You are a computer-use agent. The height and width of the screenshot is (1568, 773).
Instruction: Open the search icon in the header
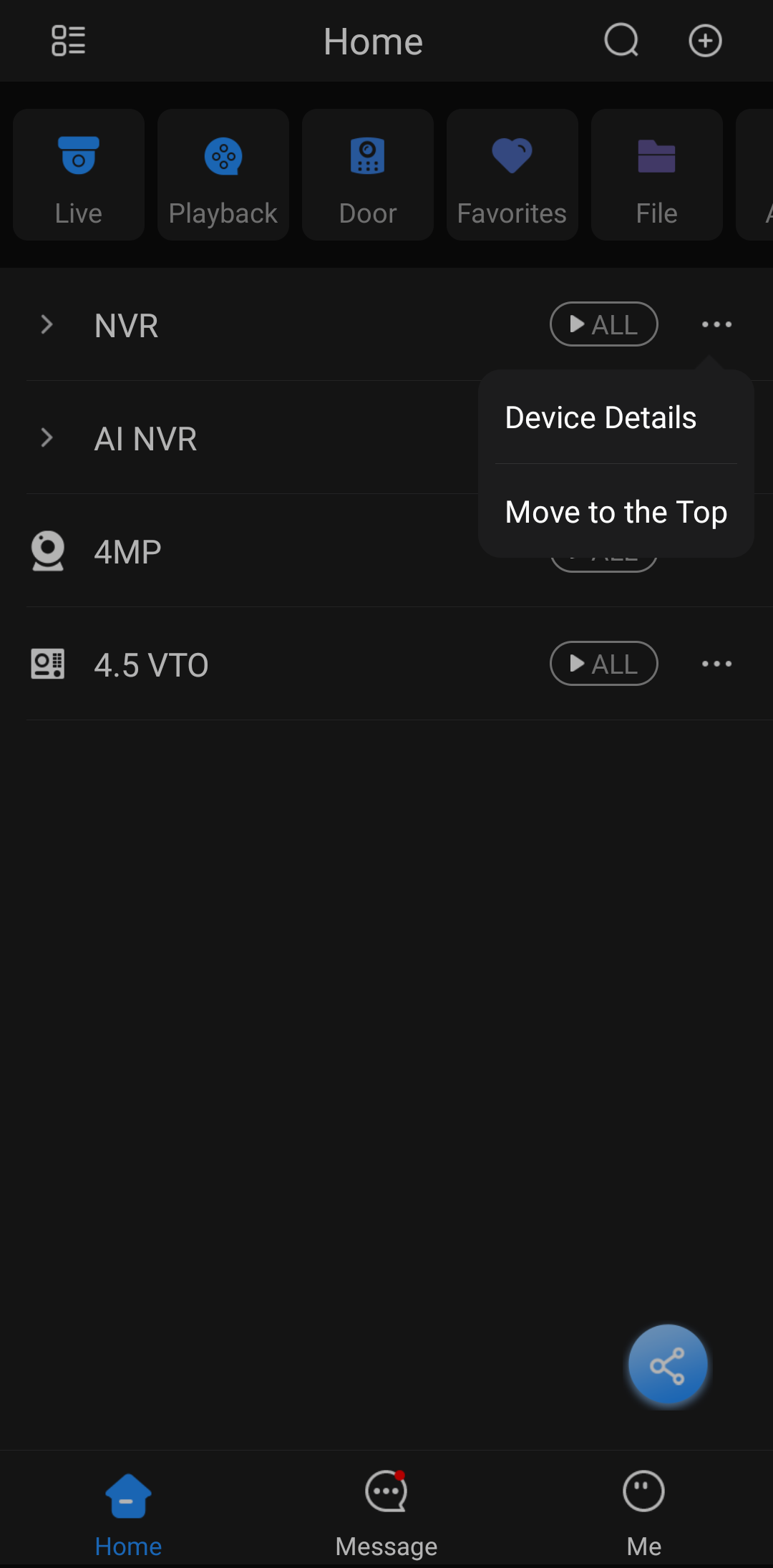pyautogui.click(x=621, y=41)
